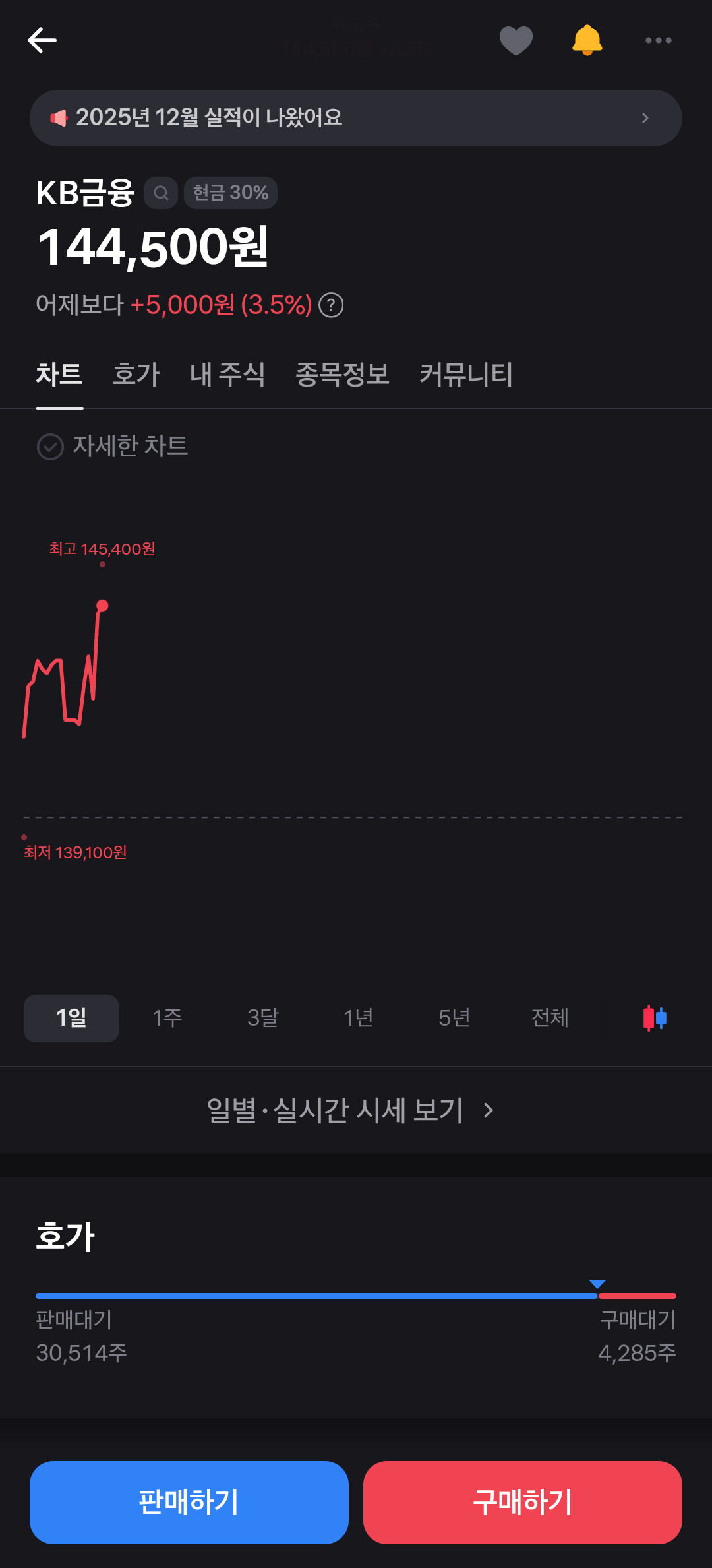Enable the 자세한 차트 checkbox

(50, 447)
